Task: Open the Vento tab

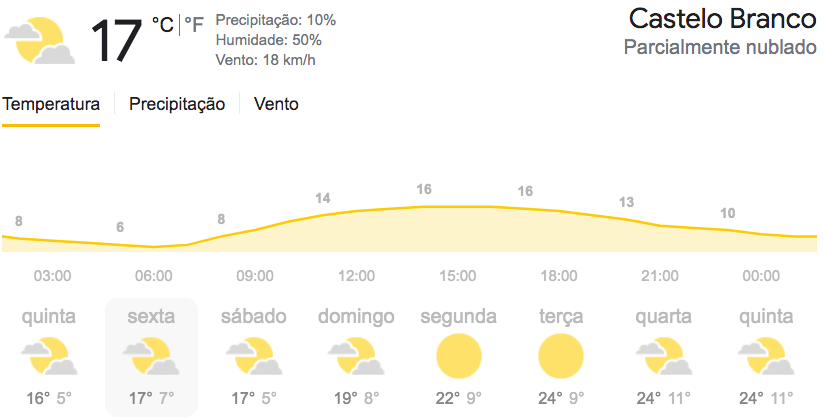Action: (276, 104)
